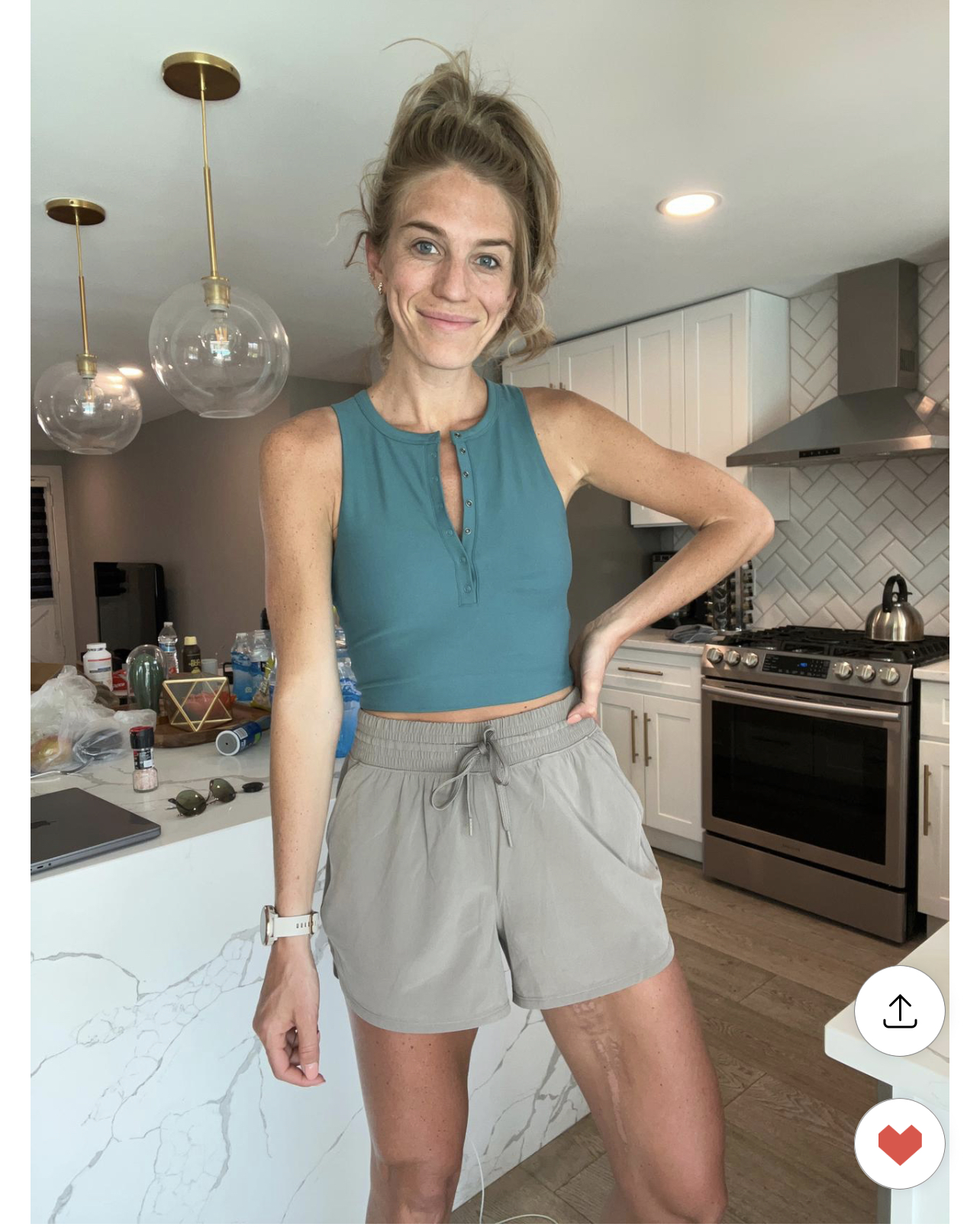
Task: Tap the red heart favorite button
Action: pyautogui.click(x=899, y=1143)
